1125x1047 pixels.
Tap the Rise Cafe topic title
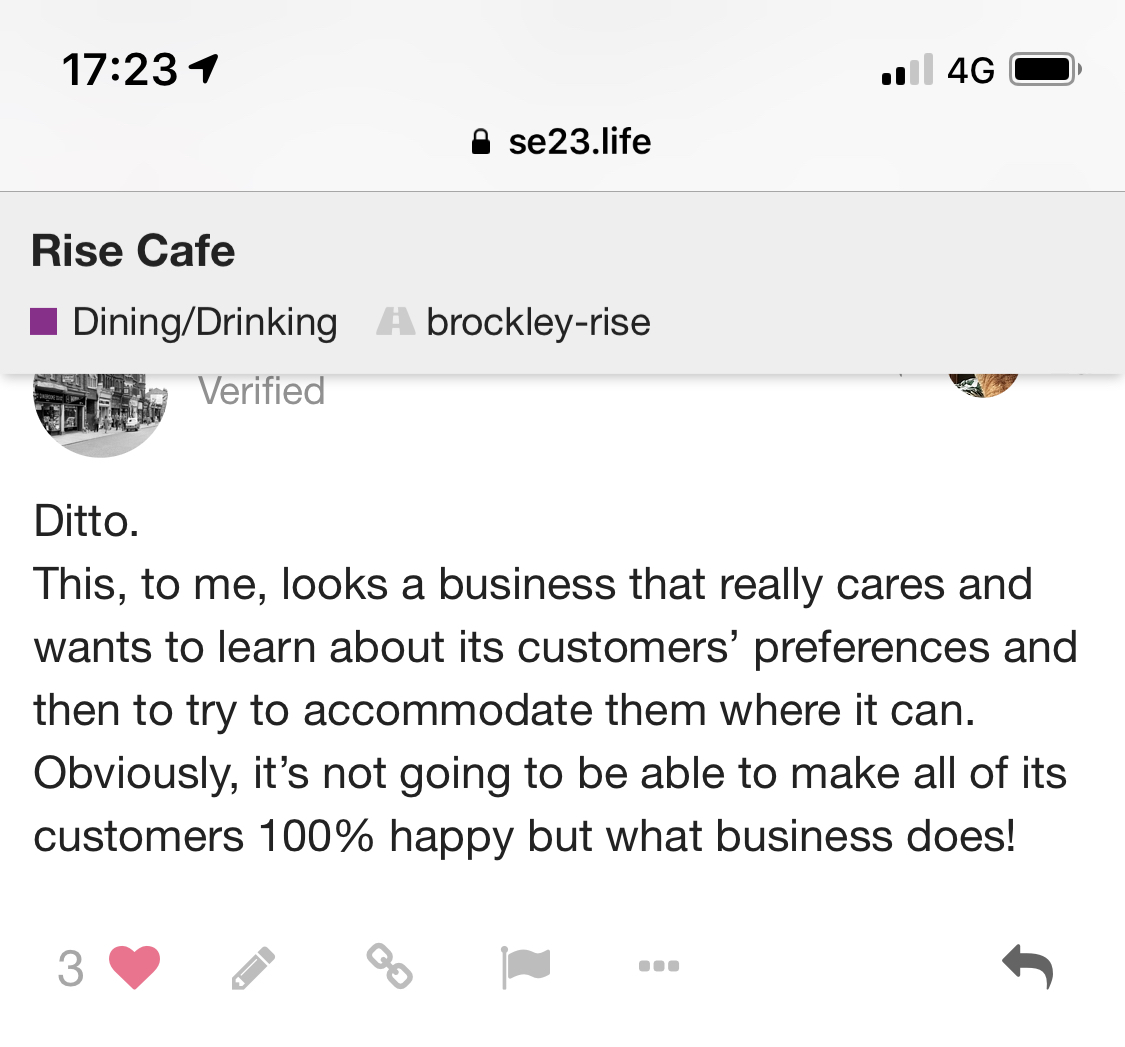(x=133, y=250)
